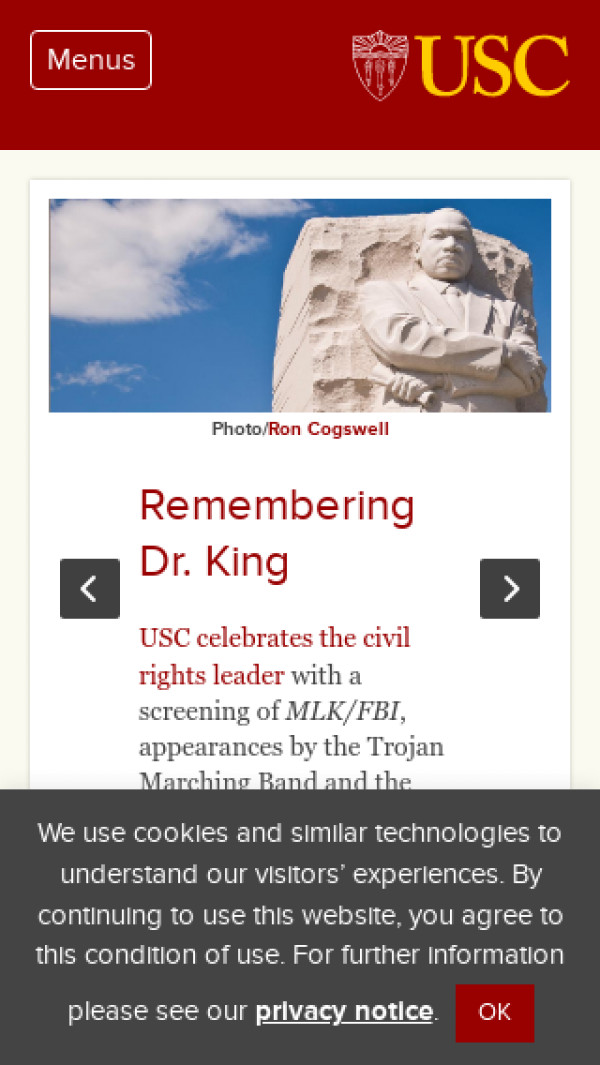Go to the USC homepage logo

point(460,65)
